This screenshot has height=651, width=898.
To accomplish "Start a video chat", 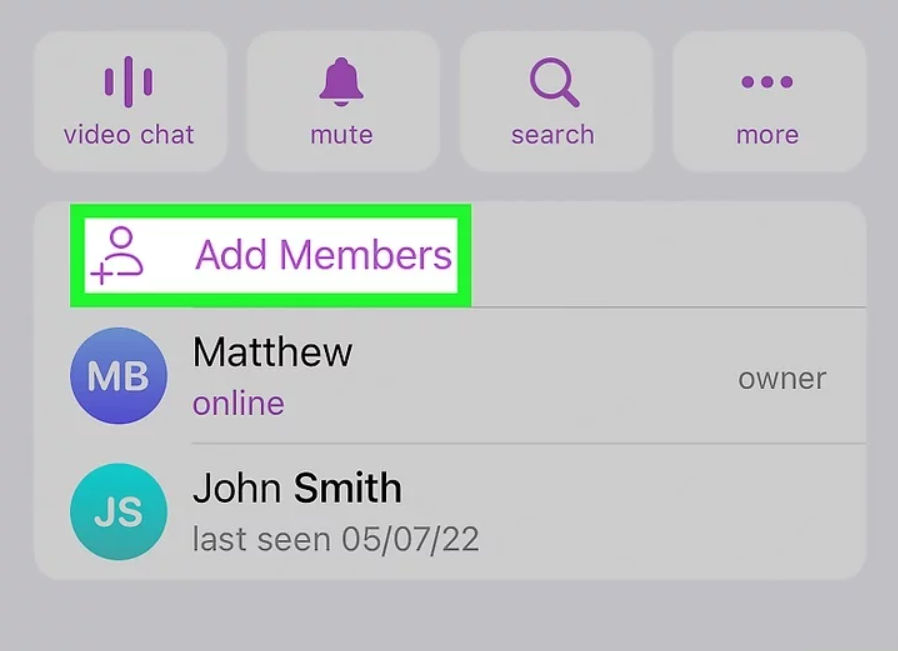I will (129, 101).
